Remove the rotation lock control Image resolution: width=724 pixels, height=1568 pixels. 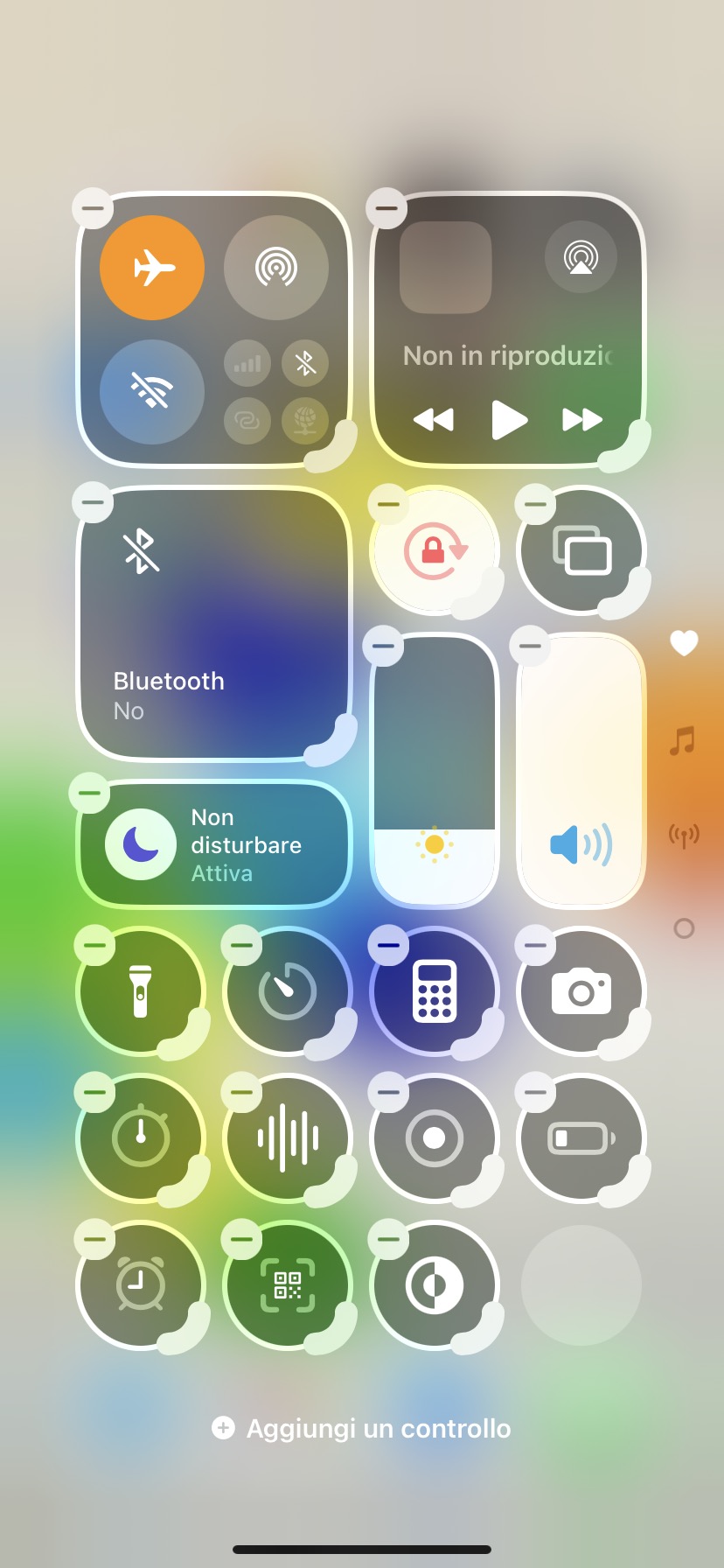388,503
